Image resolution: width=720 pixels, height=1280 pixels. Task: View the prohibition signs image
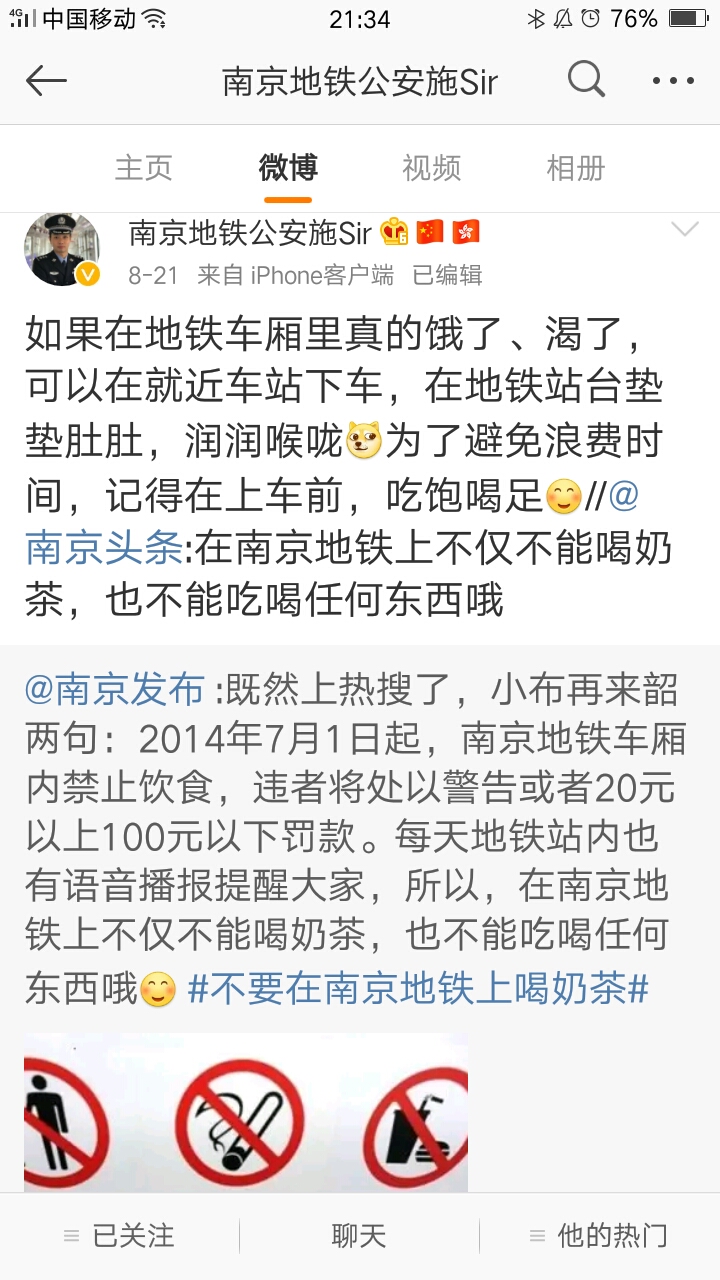(x=246, y=1112)
